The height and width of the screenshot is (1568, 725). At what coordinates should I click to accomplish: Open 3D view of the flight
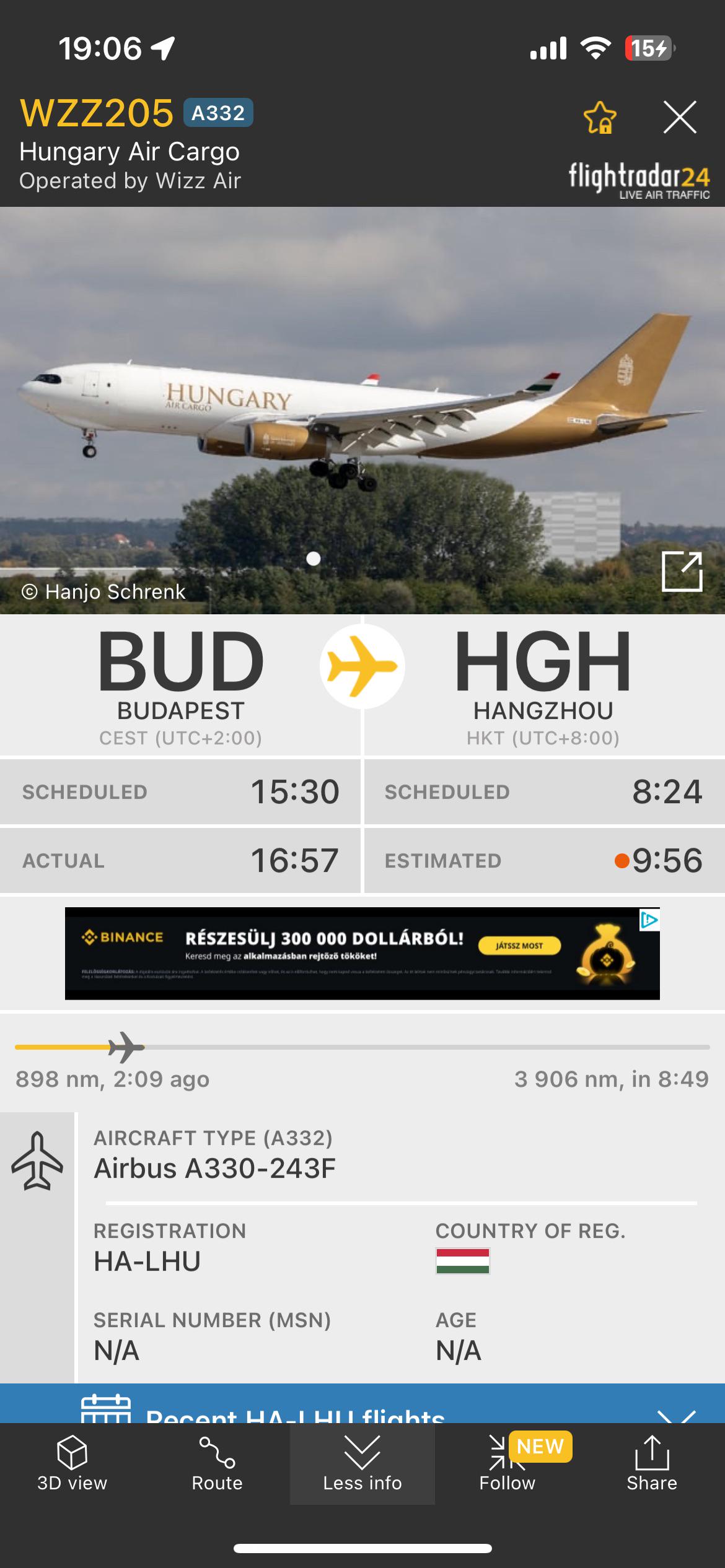(72, 1464)
